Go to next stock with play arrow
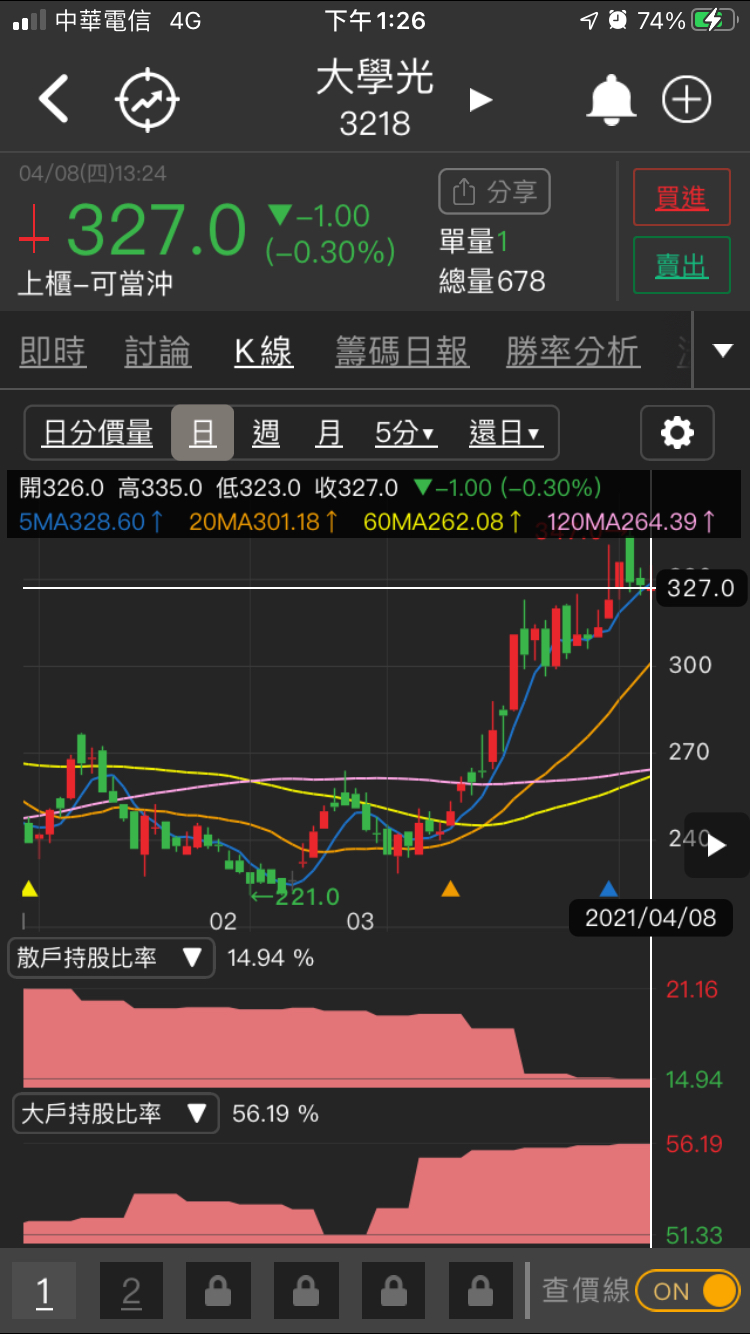Screen dimensions: 750x1334 click(x=481, y=100)
